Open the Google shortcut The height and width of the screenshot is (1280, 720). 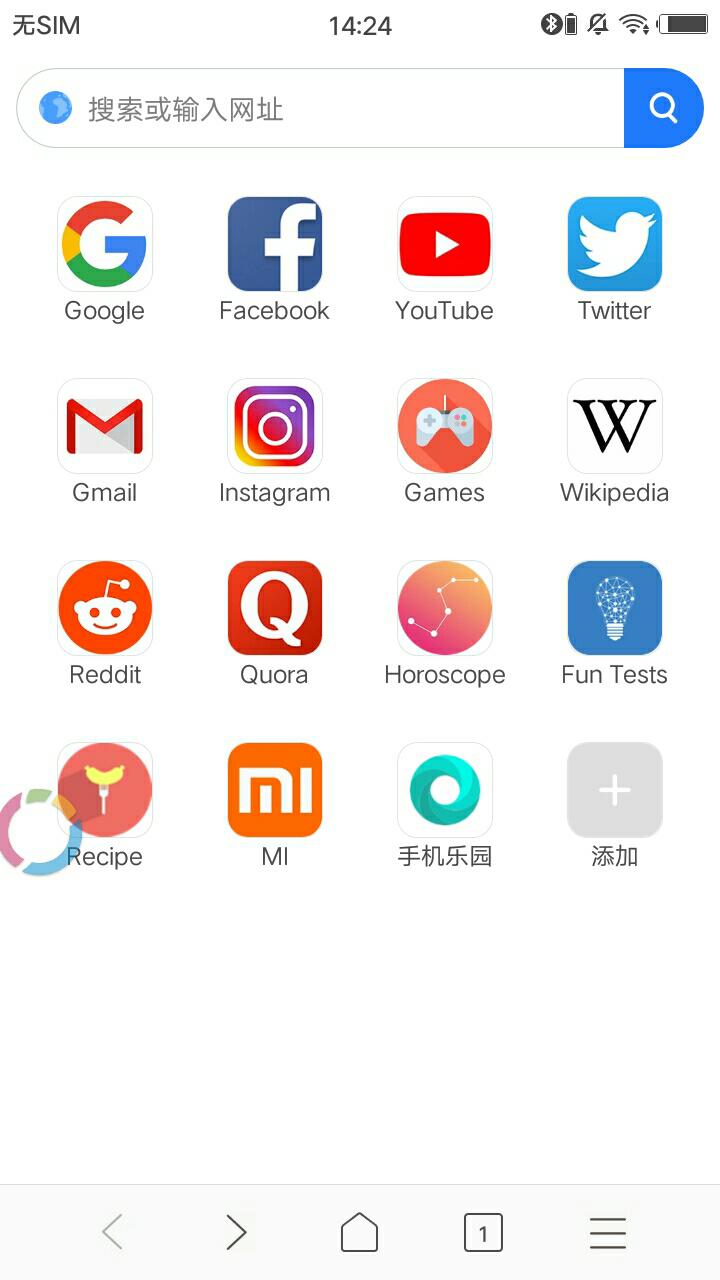tap(105, 245)
